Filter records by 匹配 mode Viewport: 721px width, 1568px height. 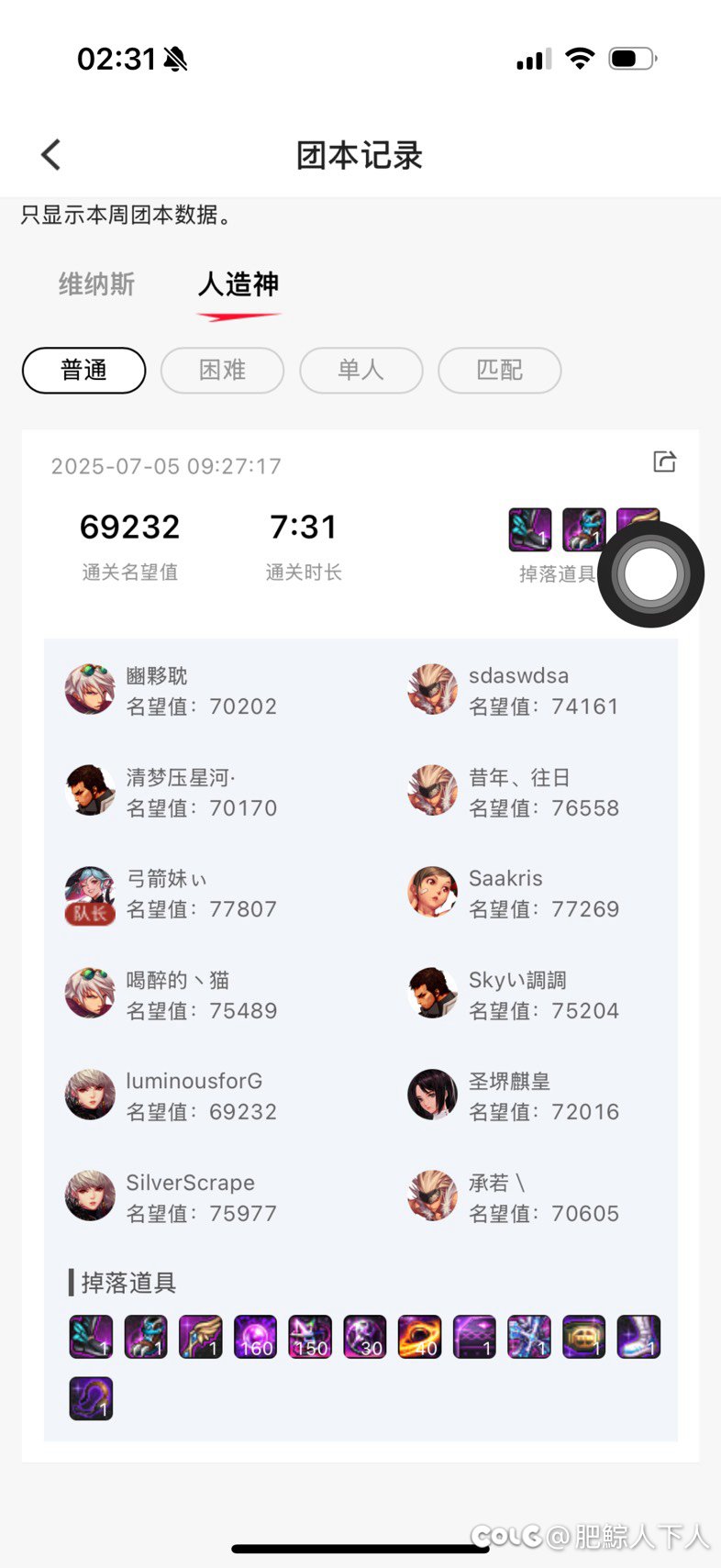point(499,370)
